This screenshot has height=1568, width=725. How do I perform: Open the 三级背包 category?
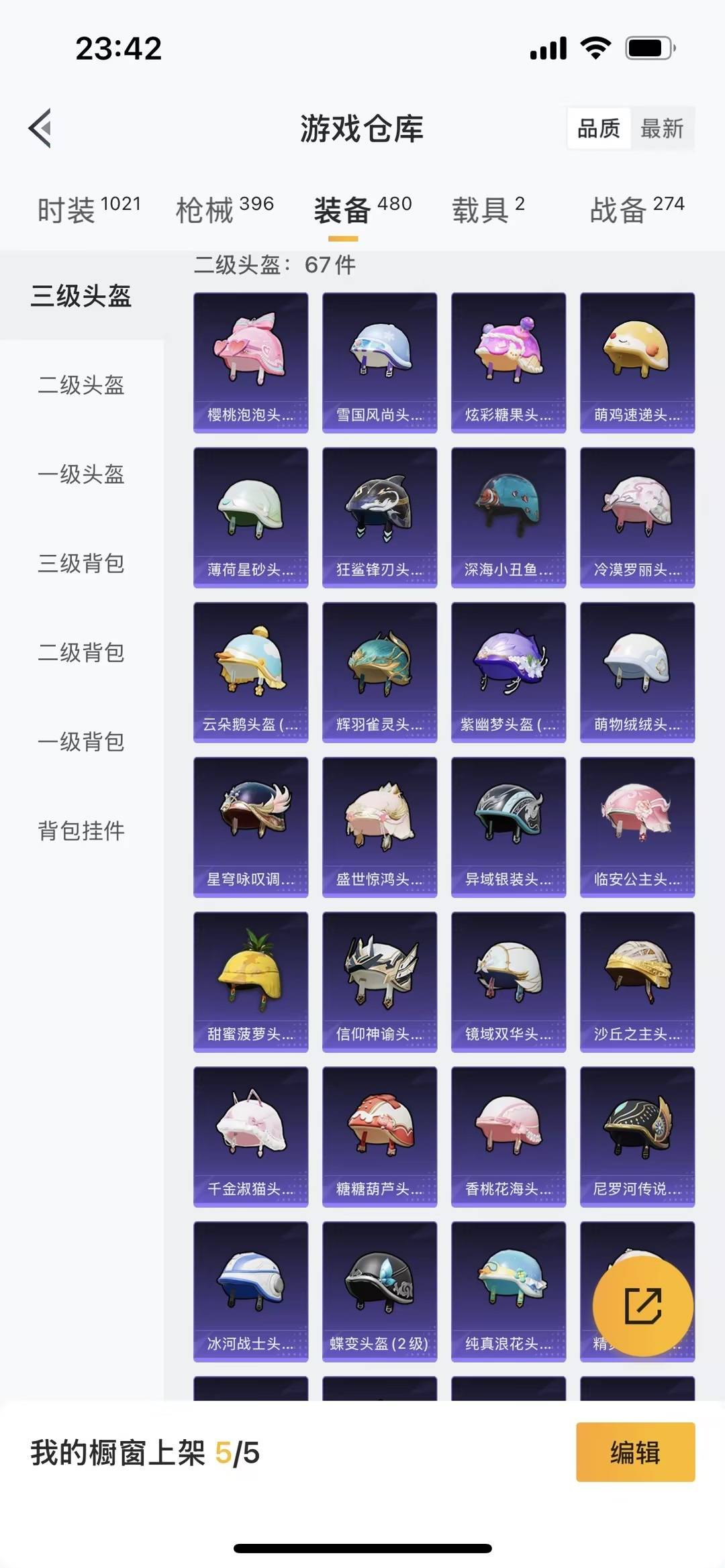tap(81, 565)
